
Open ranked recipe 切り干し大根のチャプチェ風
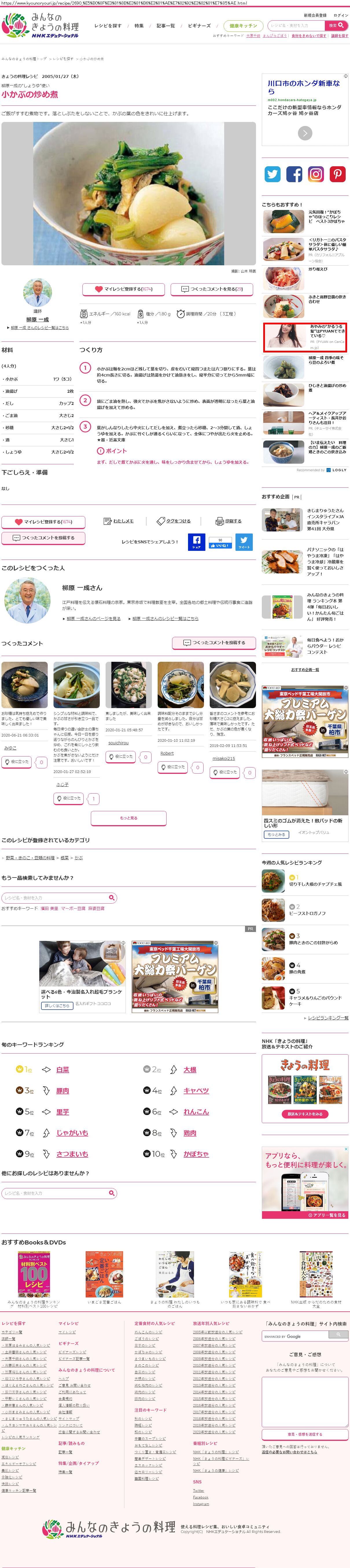315,884
